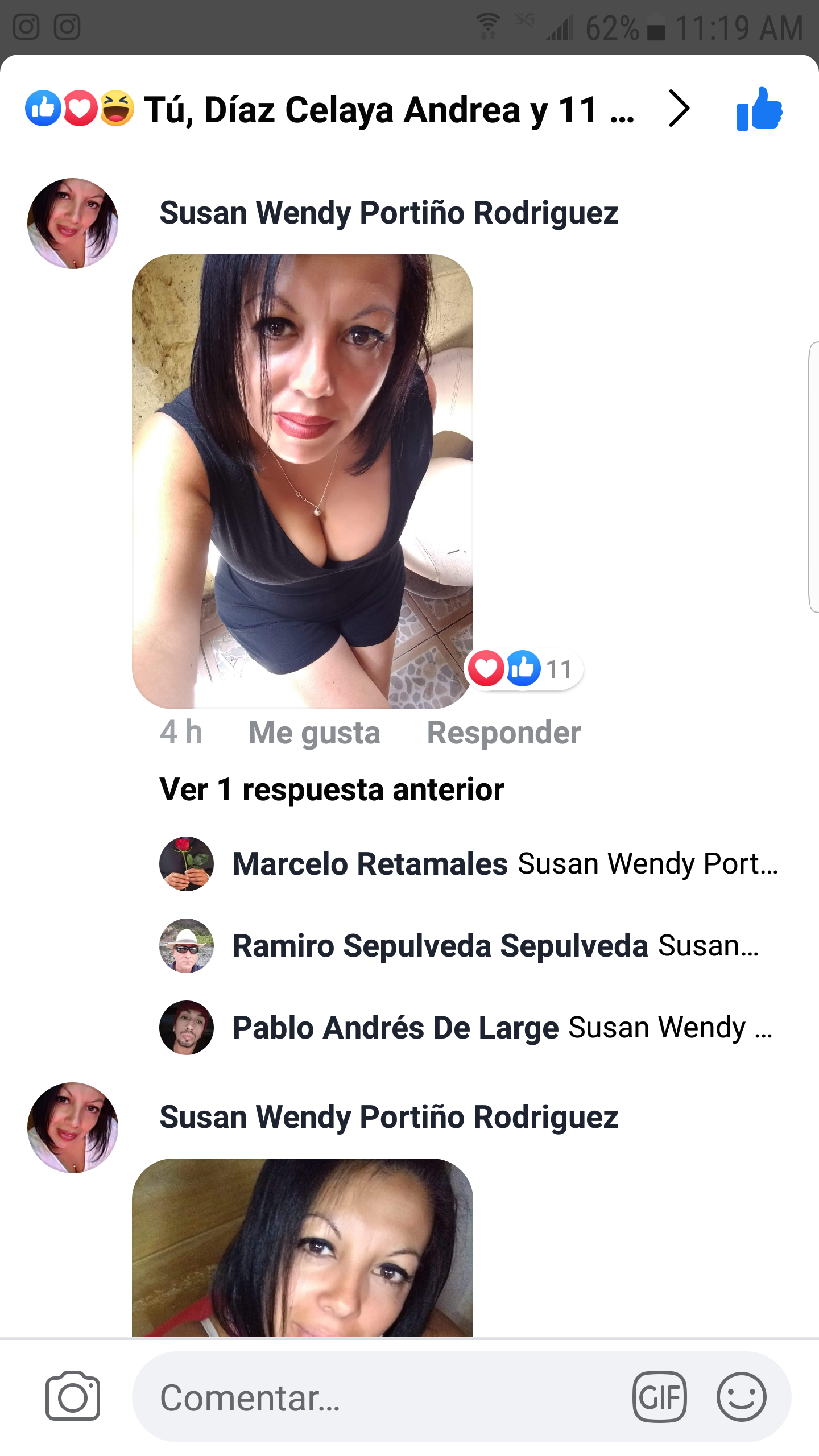Reply using the Responder link

coord(504,733)
